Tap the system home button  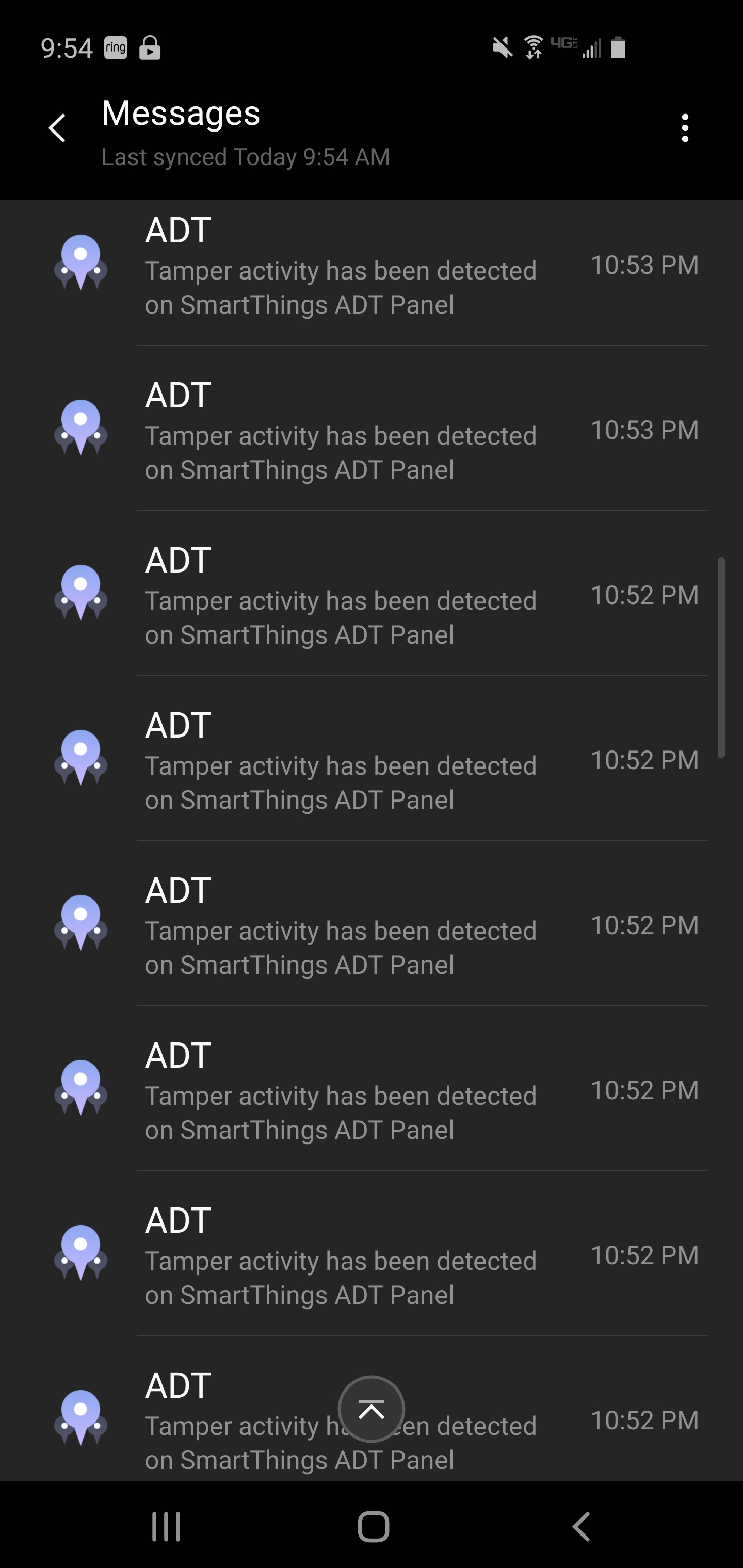373,1527
